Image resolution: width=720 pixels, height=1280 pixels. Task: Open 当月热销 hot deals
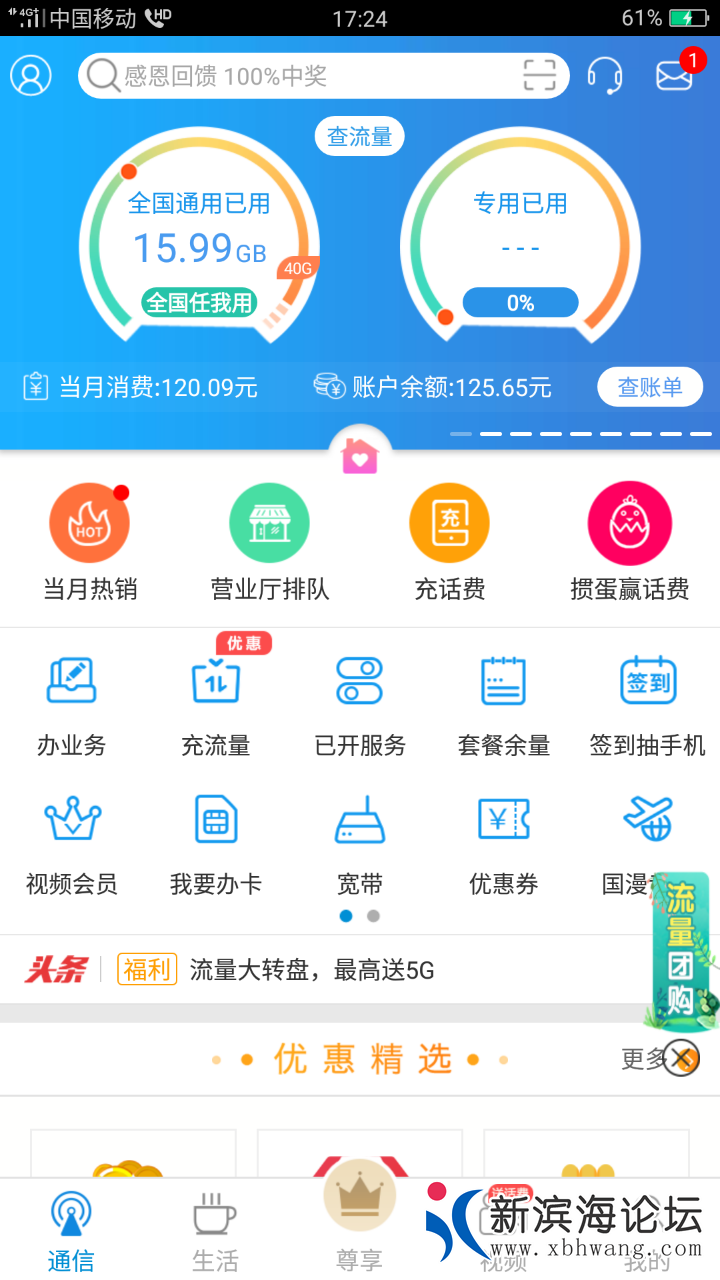[90, 541]
